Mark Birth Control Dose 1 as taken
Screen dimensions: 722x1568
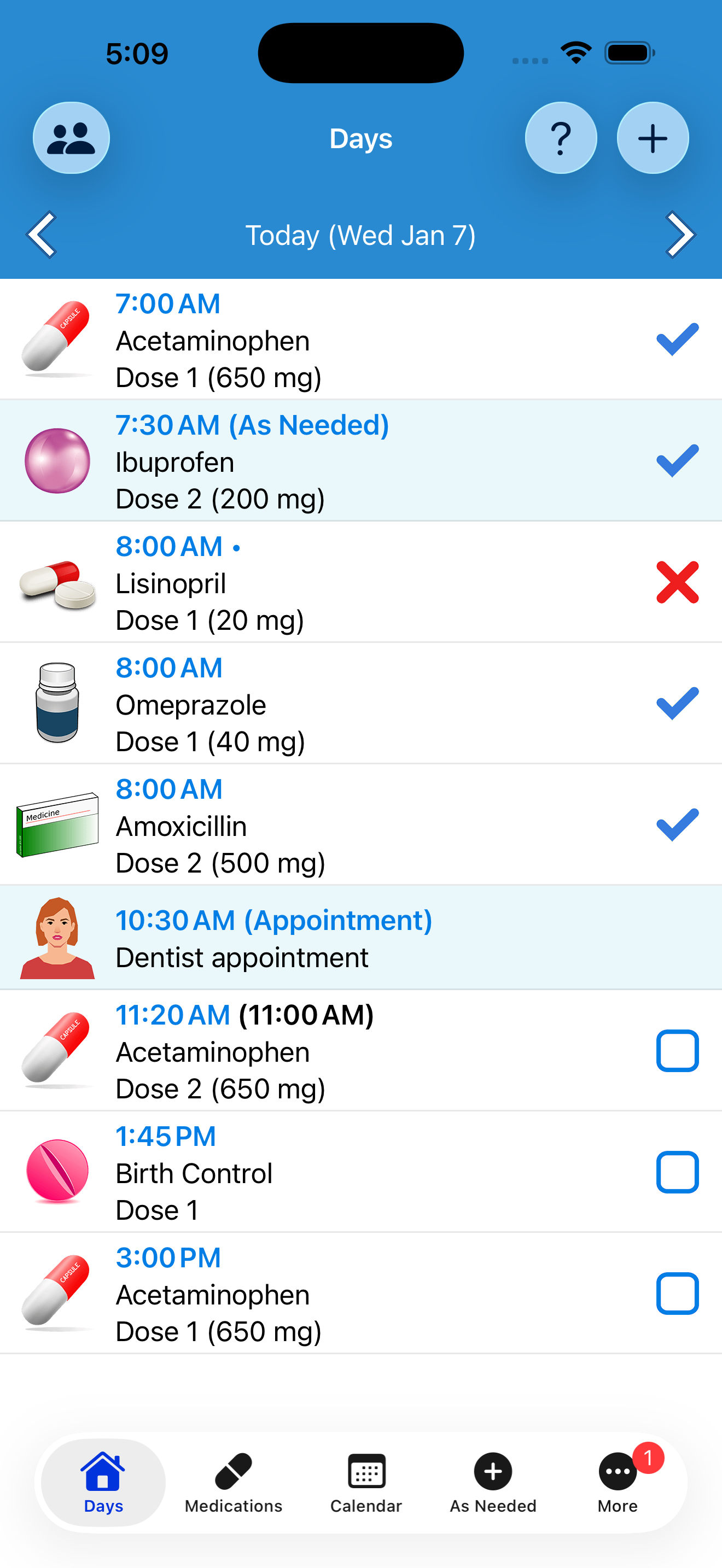tap(677, 1172)
